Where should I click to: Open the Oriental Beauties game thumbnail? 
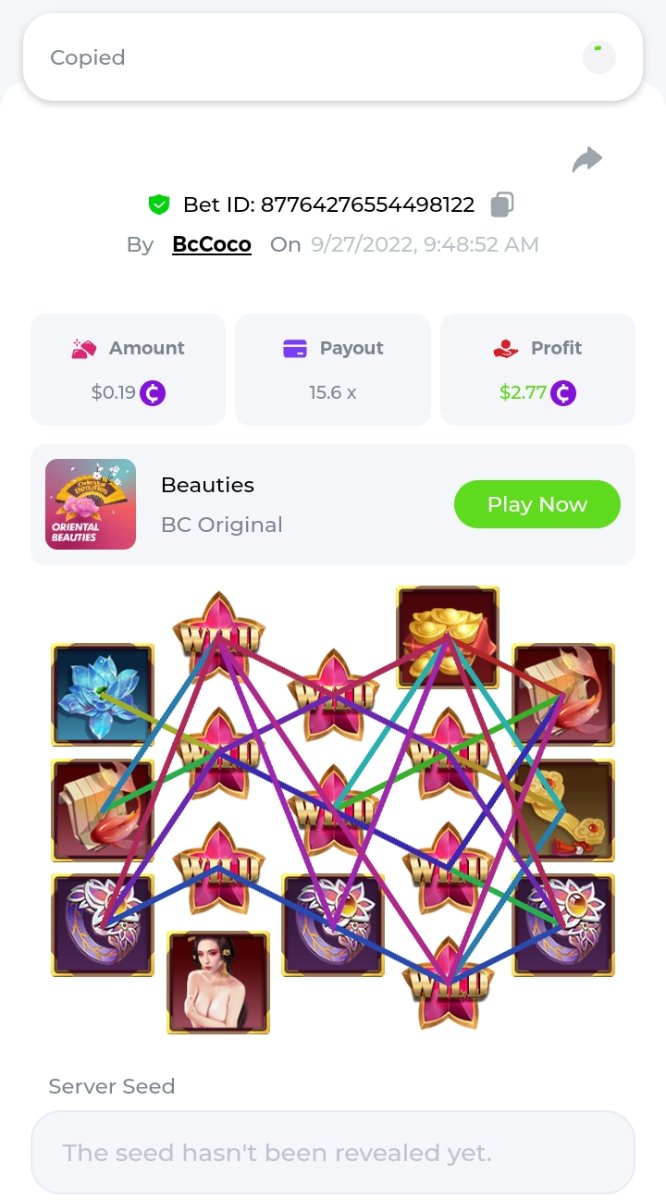(x=91, y=505)
